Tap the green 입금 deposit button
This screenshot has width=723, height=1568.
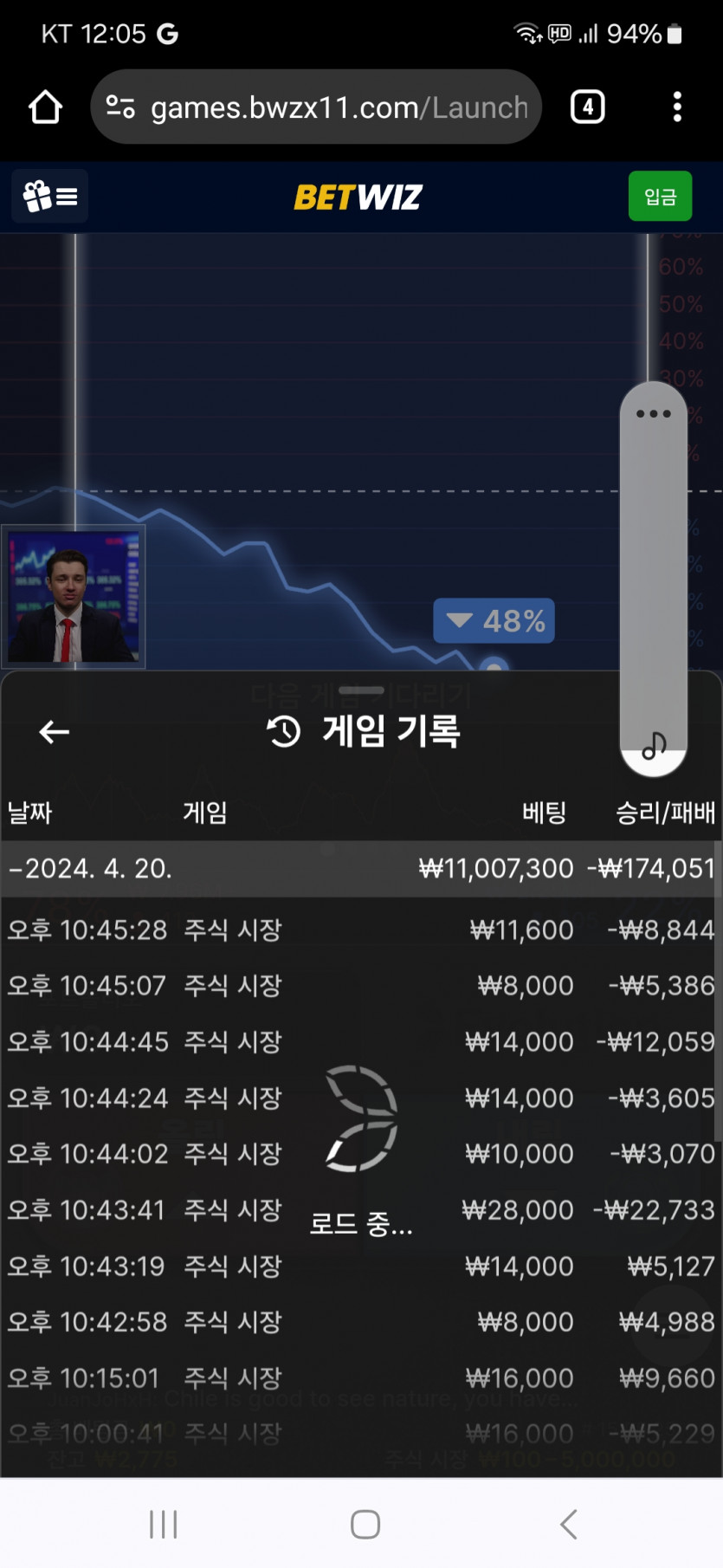point(660,197)
